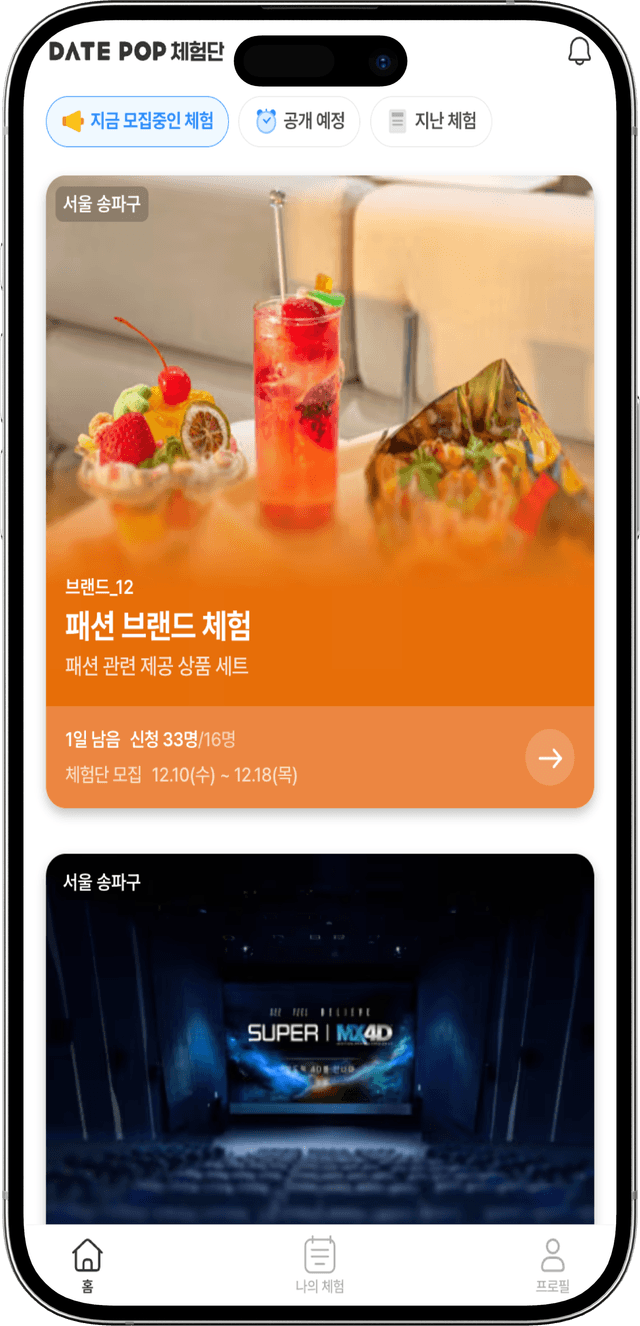
Task: Open the notifications bell
Action: tap(579, 52)
